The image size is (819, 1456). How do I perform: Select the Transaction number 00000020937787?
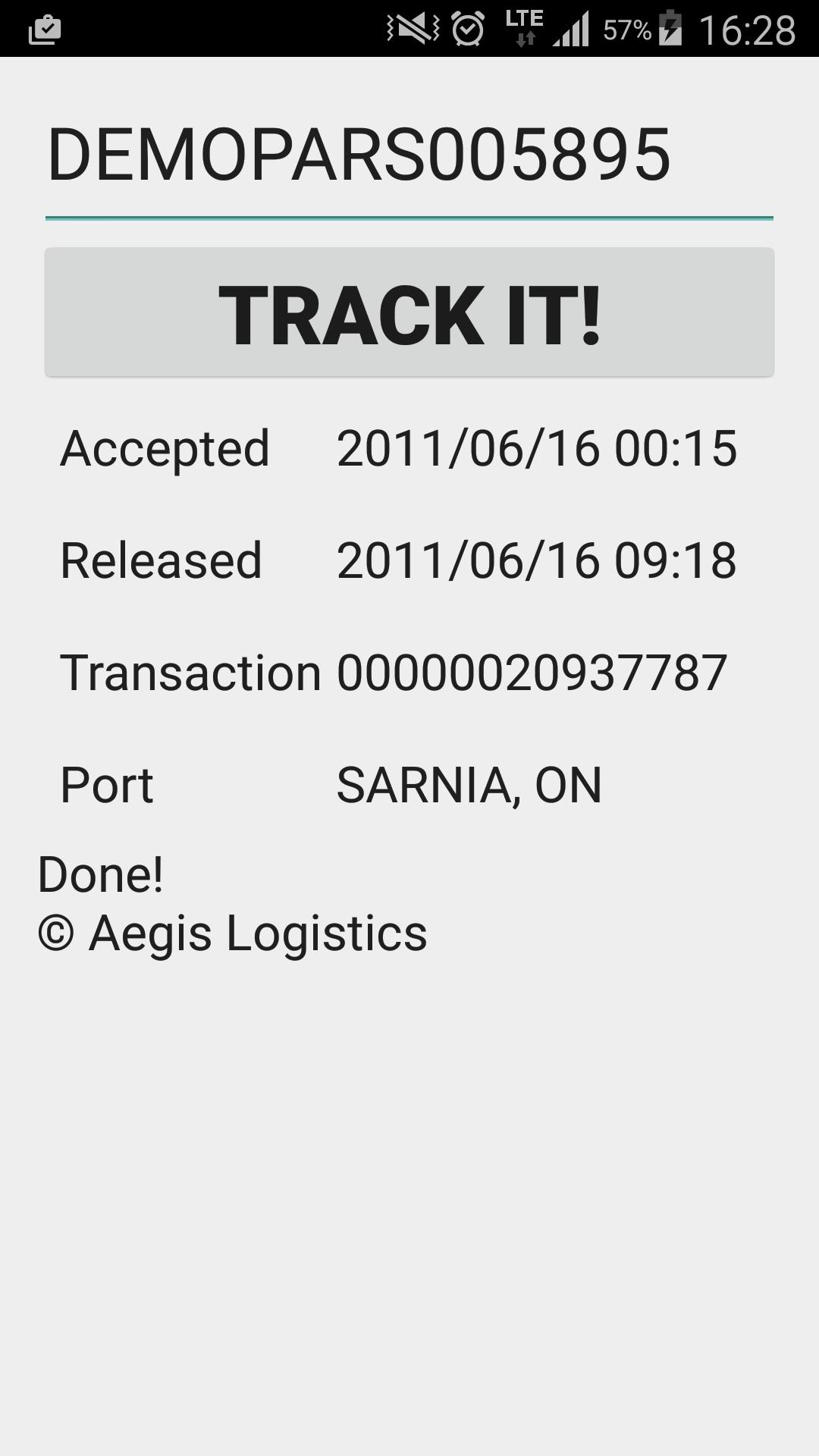pyautogui.click(x=533, y=671)
